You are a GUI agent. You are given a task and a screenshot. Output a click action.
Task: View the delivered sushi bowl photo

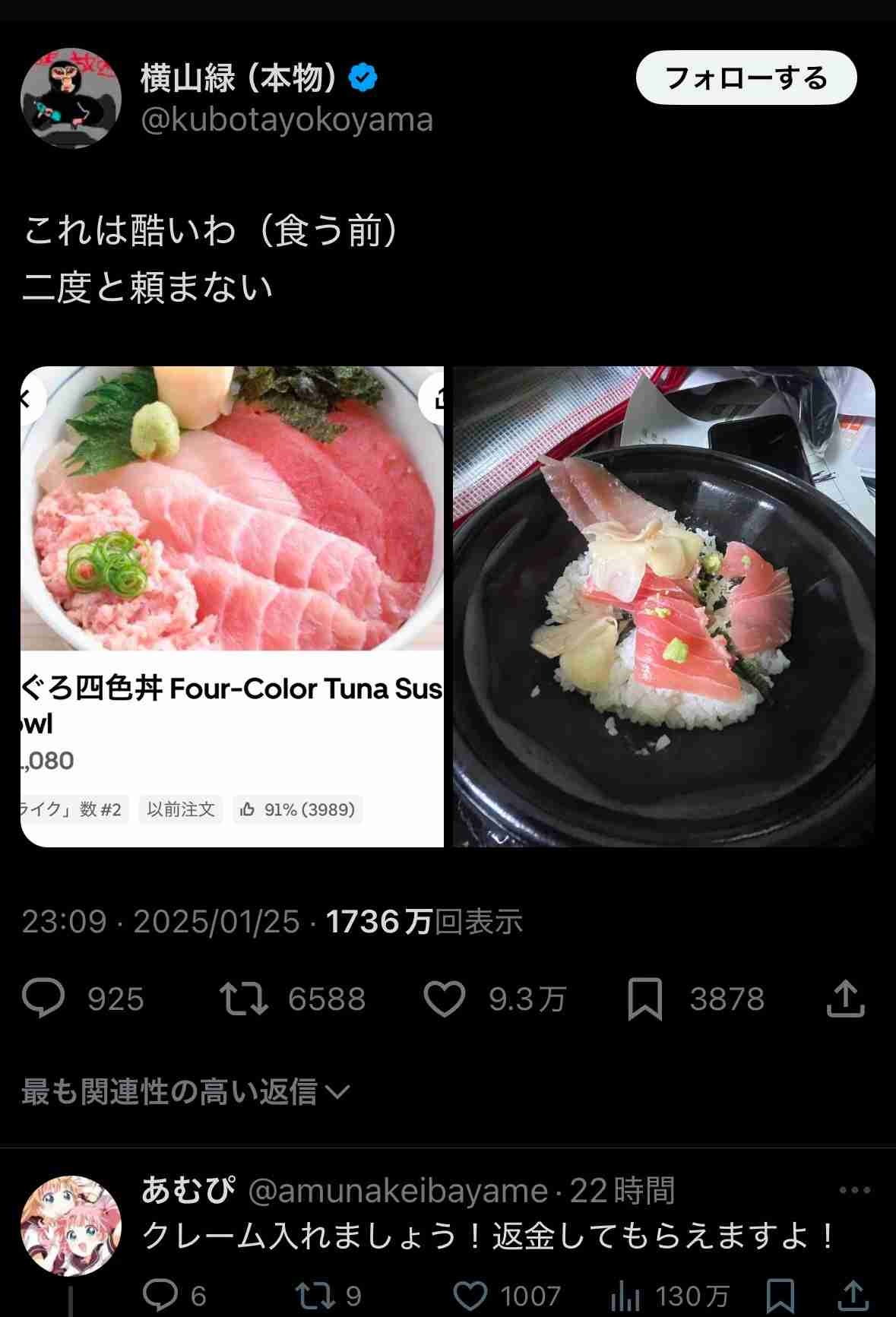click(663, 606)
